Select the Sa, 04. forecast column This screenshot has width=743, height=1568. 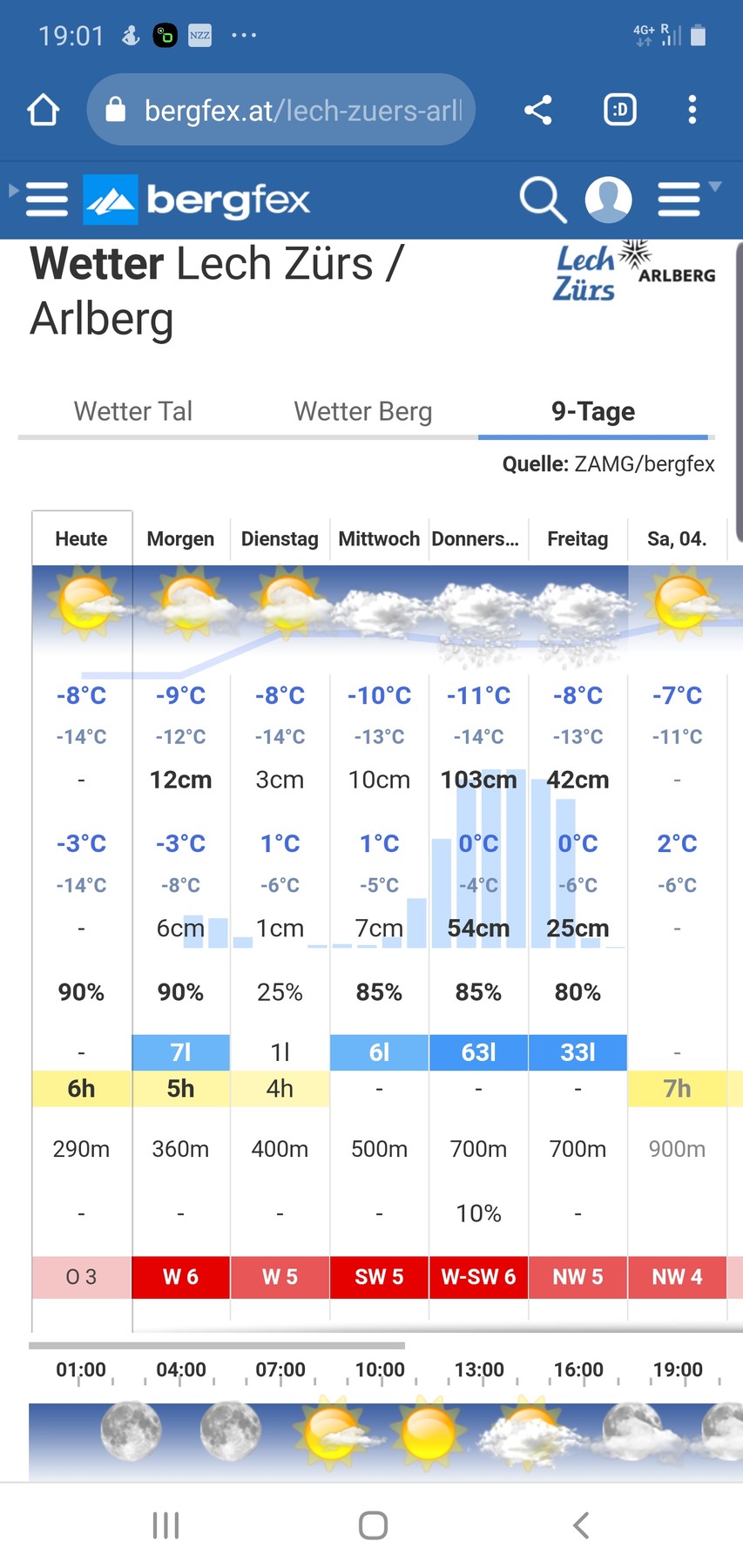677,539
